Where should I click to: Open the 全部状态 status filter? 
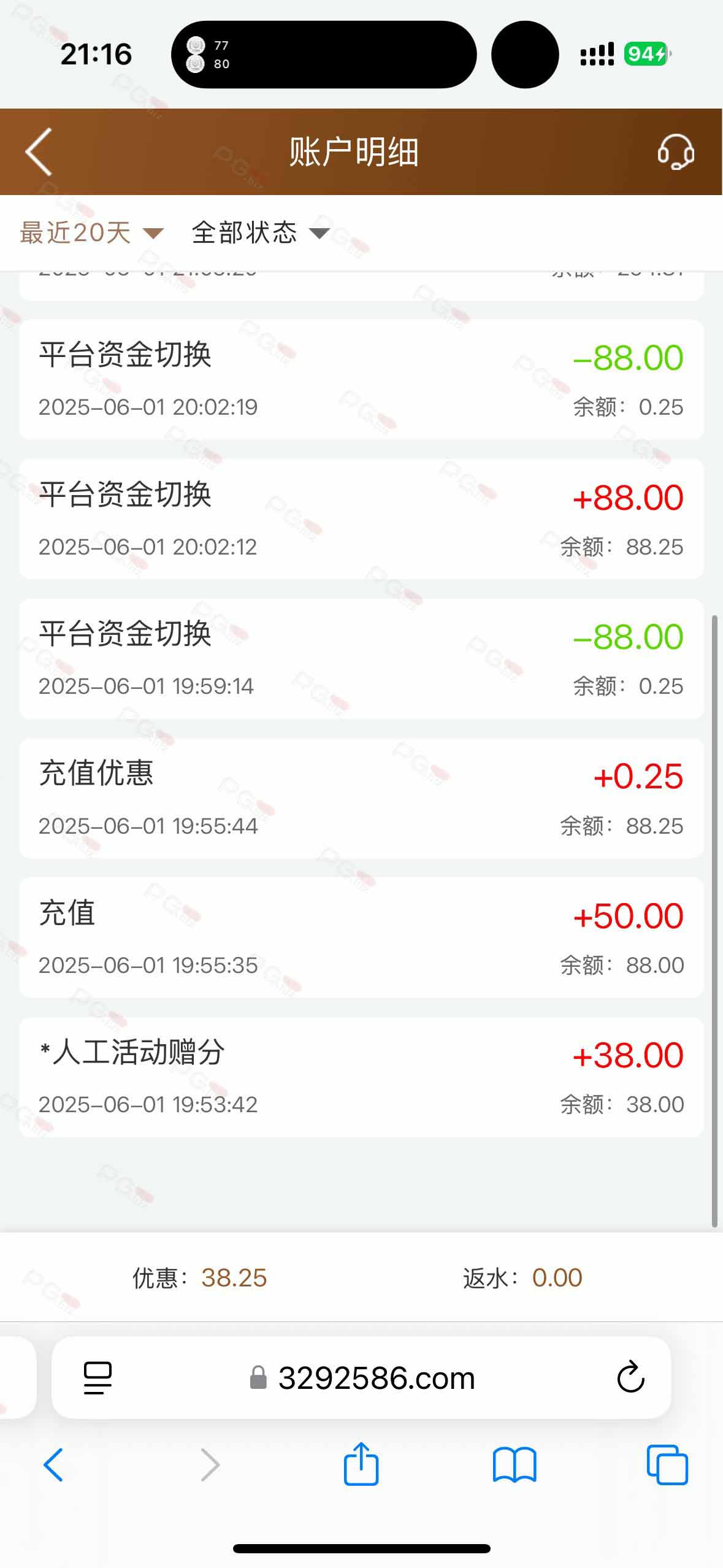260,233
